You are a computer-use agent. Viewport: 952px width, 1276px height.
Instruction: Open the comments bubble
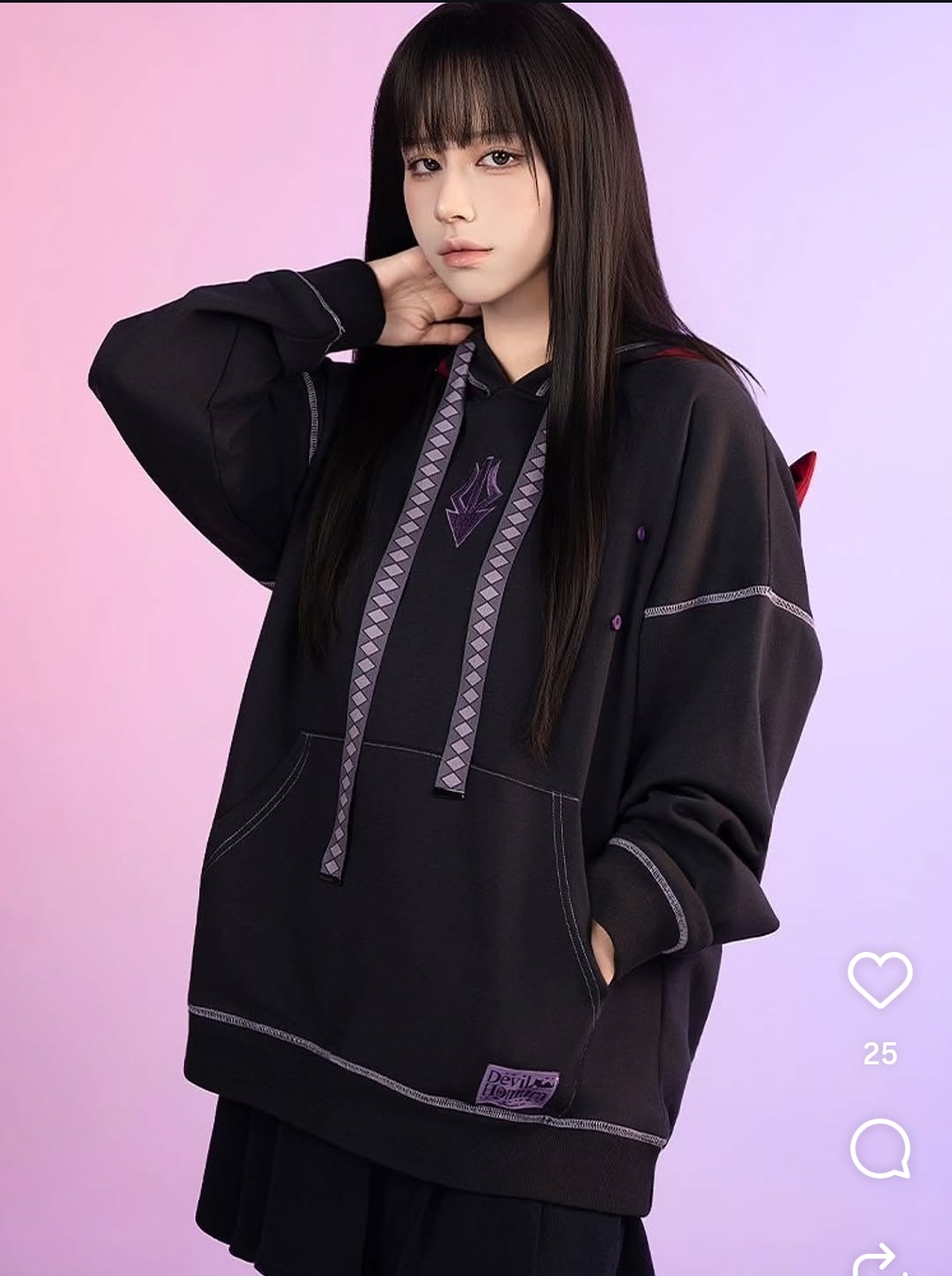point(879,1148)
